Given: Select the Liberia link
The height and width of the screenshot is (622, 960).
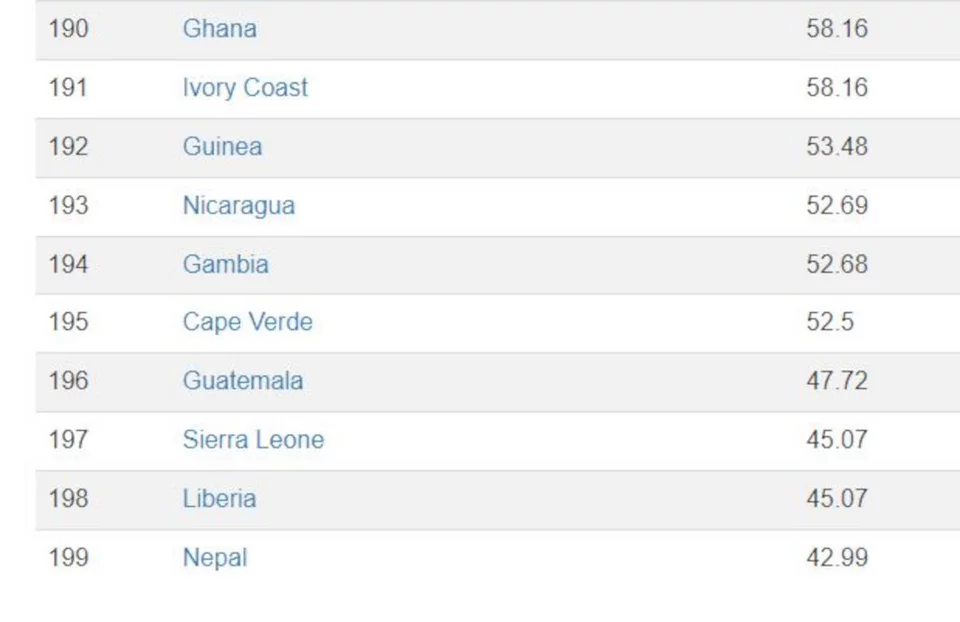Looking at the screenshot, I should pos(219,499).
